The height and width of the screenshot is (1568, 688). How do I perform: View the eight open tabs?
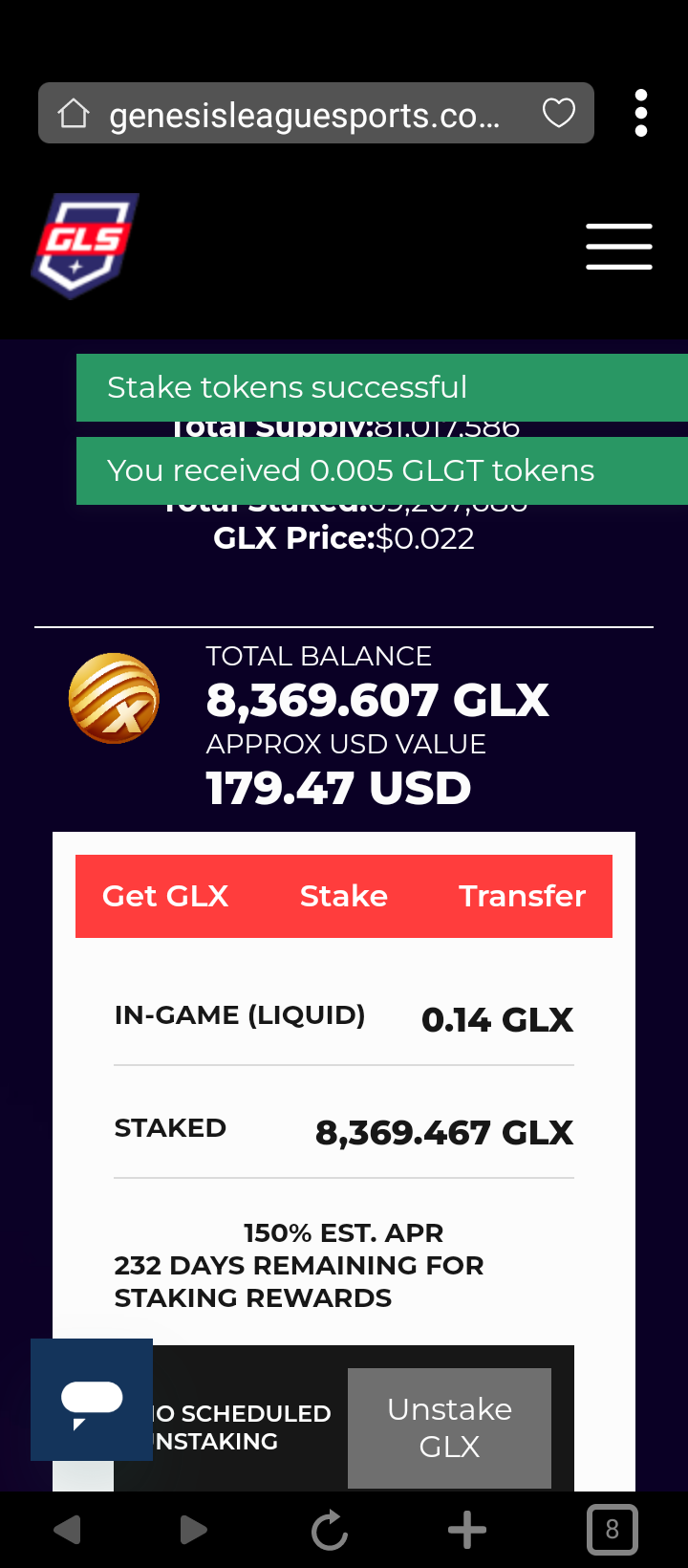(612, 1530)
